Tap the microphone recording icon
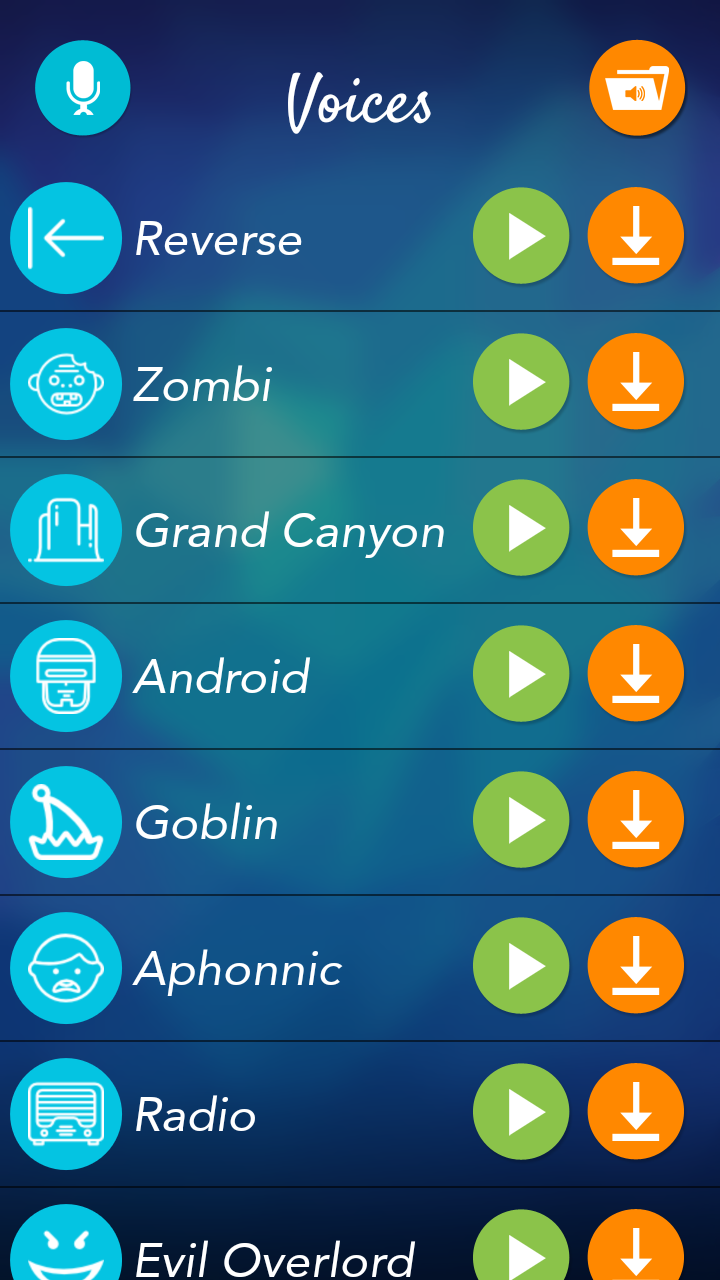This screenshot has width=720, height=1280. (x=82, y=88)
